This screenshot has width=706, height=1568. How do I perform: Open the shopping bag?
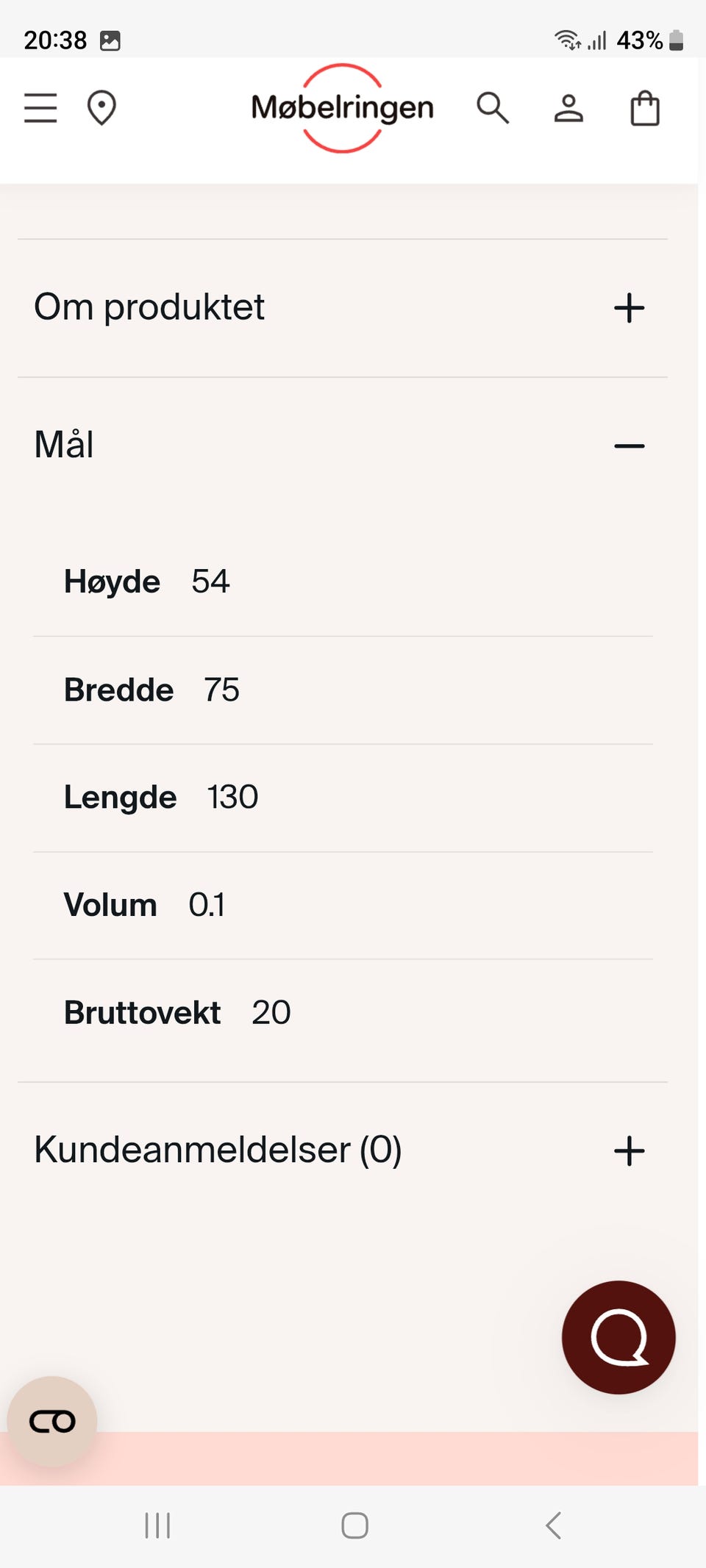coord(644,107)
